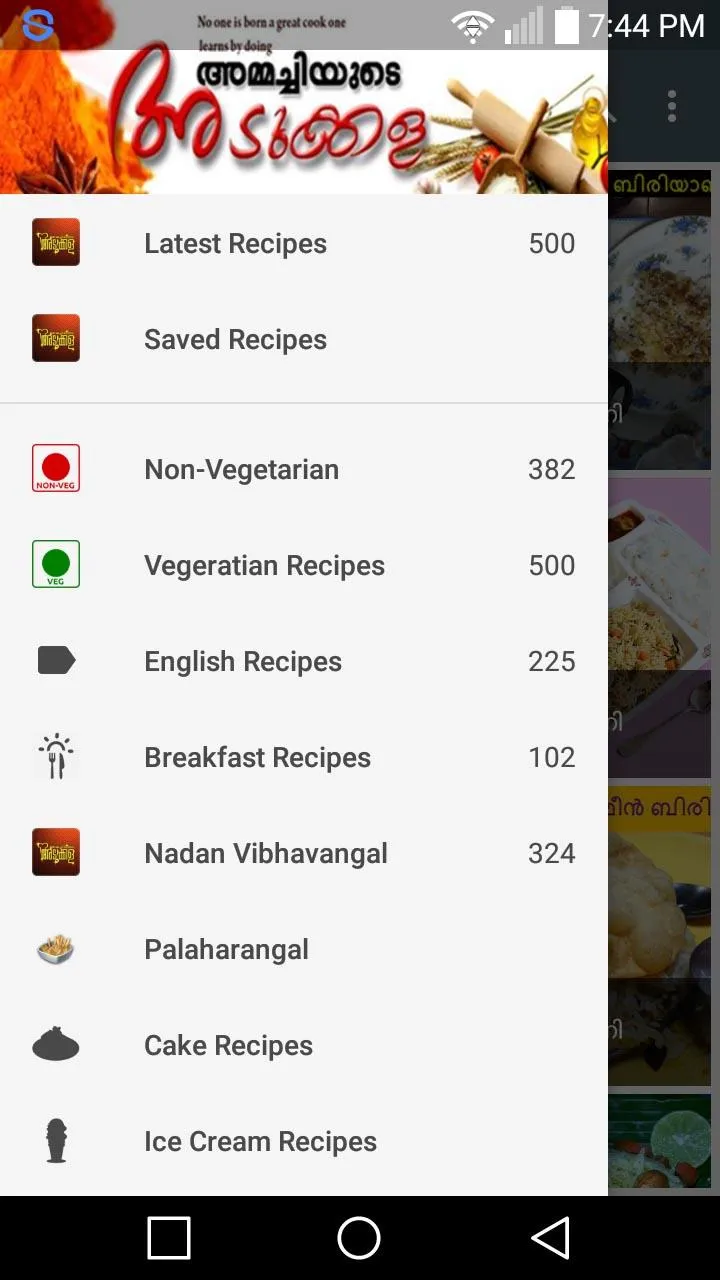
Task: Tap the green VEG icon
Action: 56,564
